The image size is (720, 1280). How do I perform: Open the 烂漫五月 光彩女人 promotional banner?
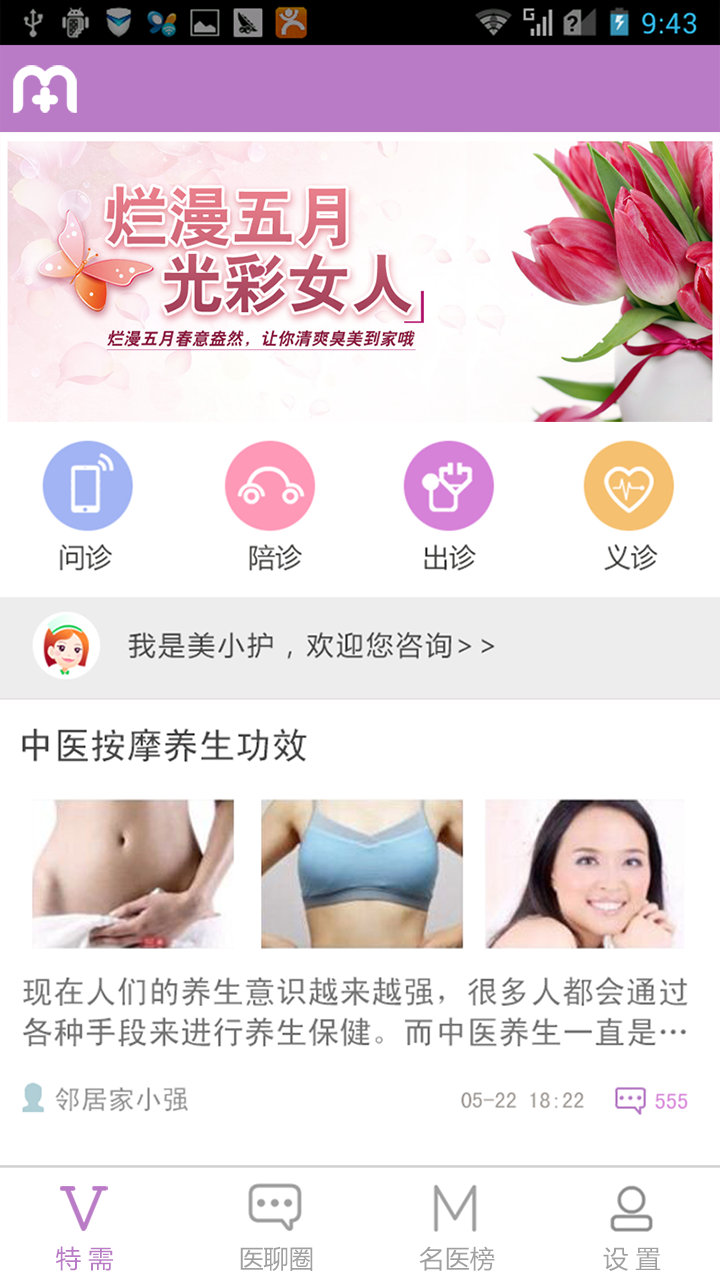pos(360,281)
